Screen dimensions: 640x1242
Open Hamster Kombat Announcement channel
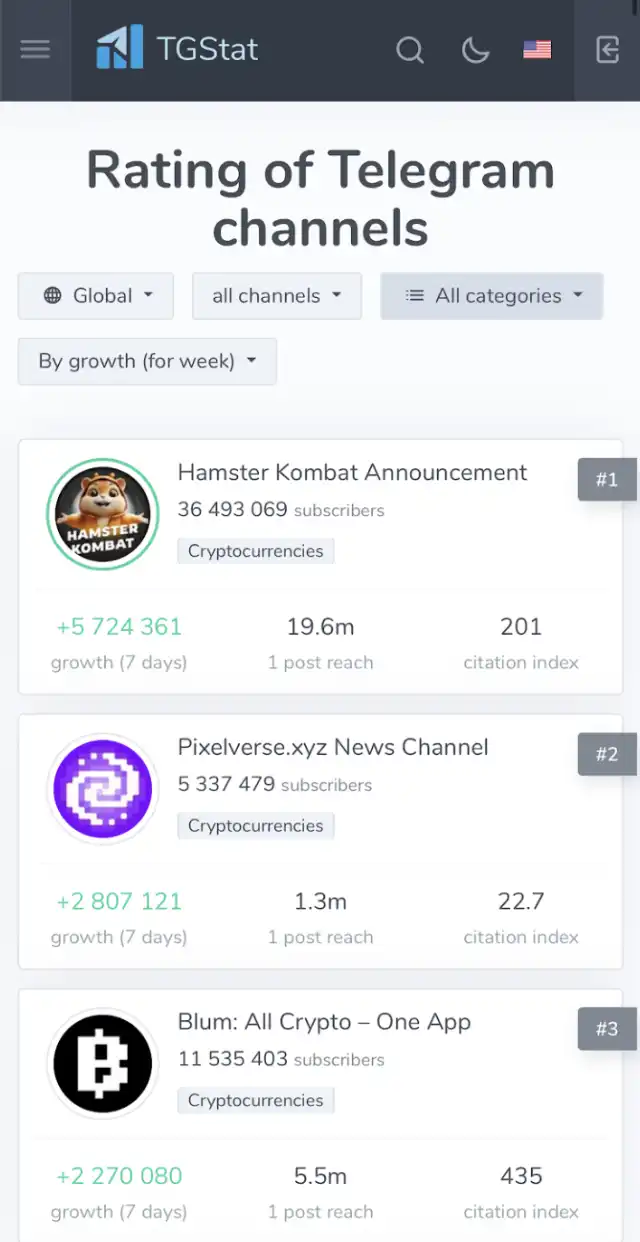click(x=352, y=473)
